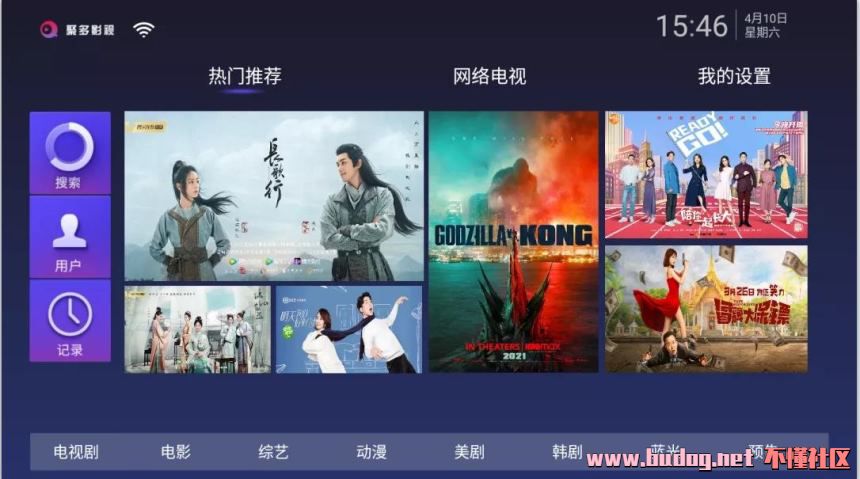Open the 搜索 search tile
The image size is (860, 479).
pos(70,153)
